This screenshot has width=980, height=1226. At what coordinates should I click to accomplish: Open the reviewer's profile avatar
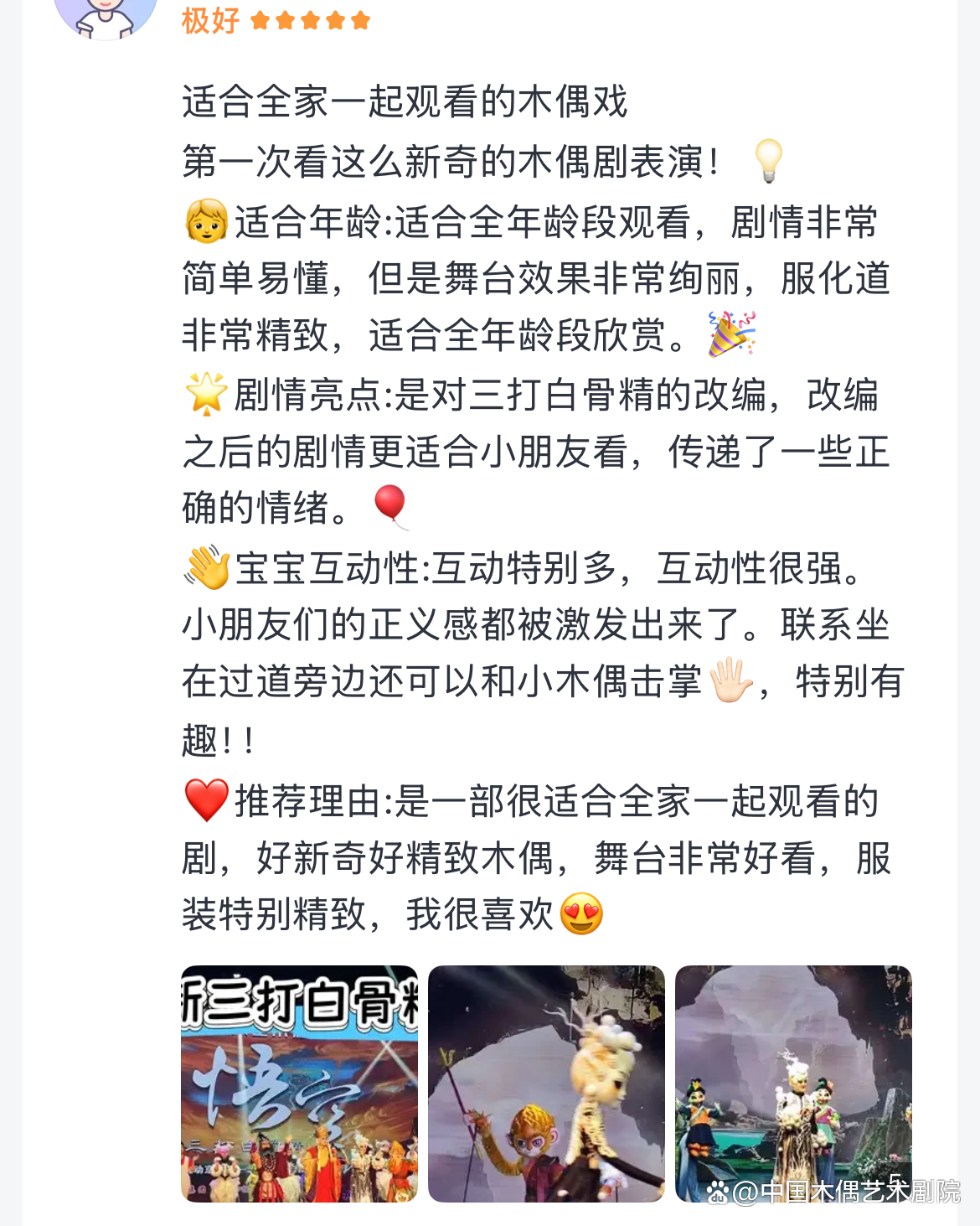tap(105, 15)
